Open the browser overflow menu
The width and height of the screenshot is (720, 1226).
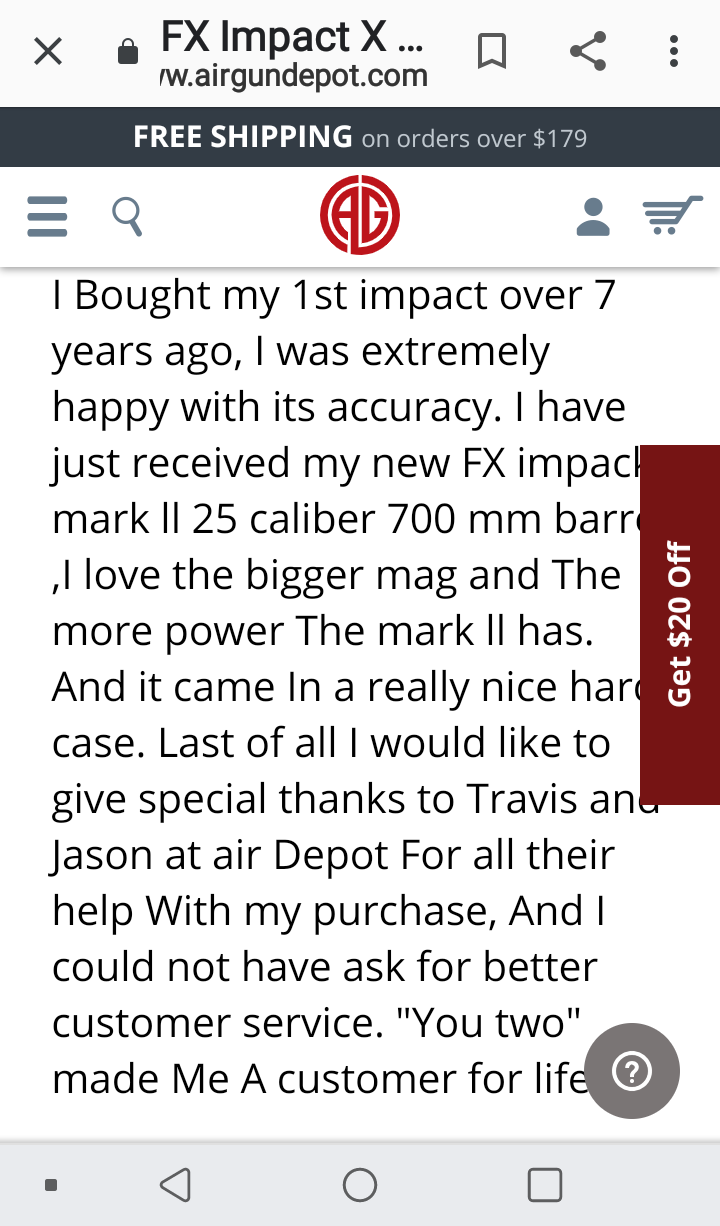pos(674,52)
